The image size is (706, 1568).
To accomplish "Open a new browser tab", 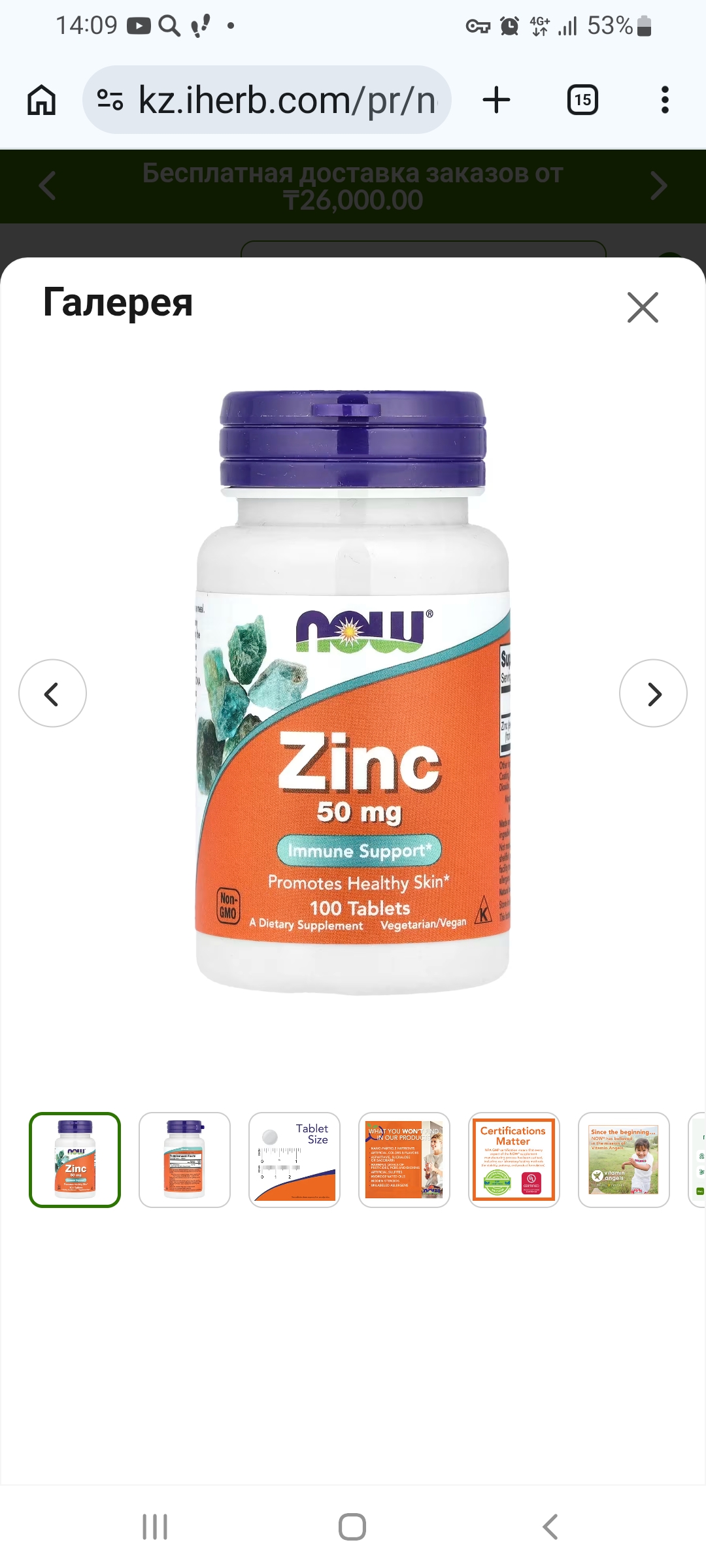I will (x=496, y=100).
